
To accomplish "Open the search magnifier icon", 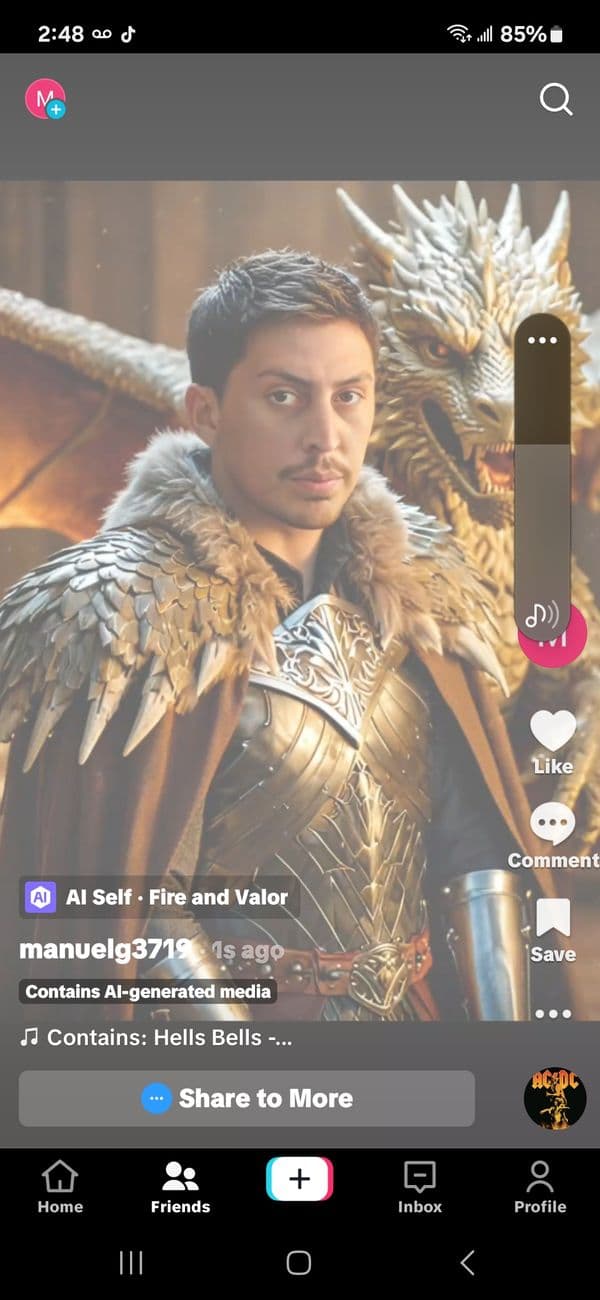I will tap(555, 99).
